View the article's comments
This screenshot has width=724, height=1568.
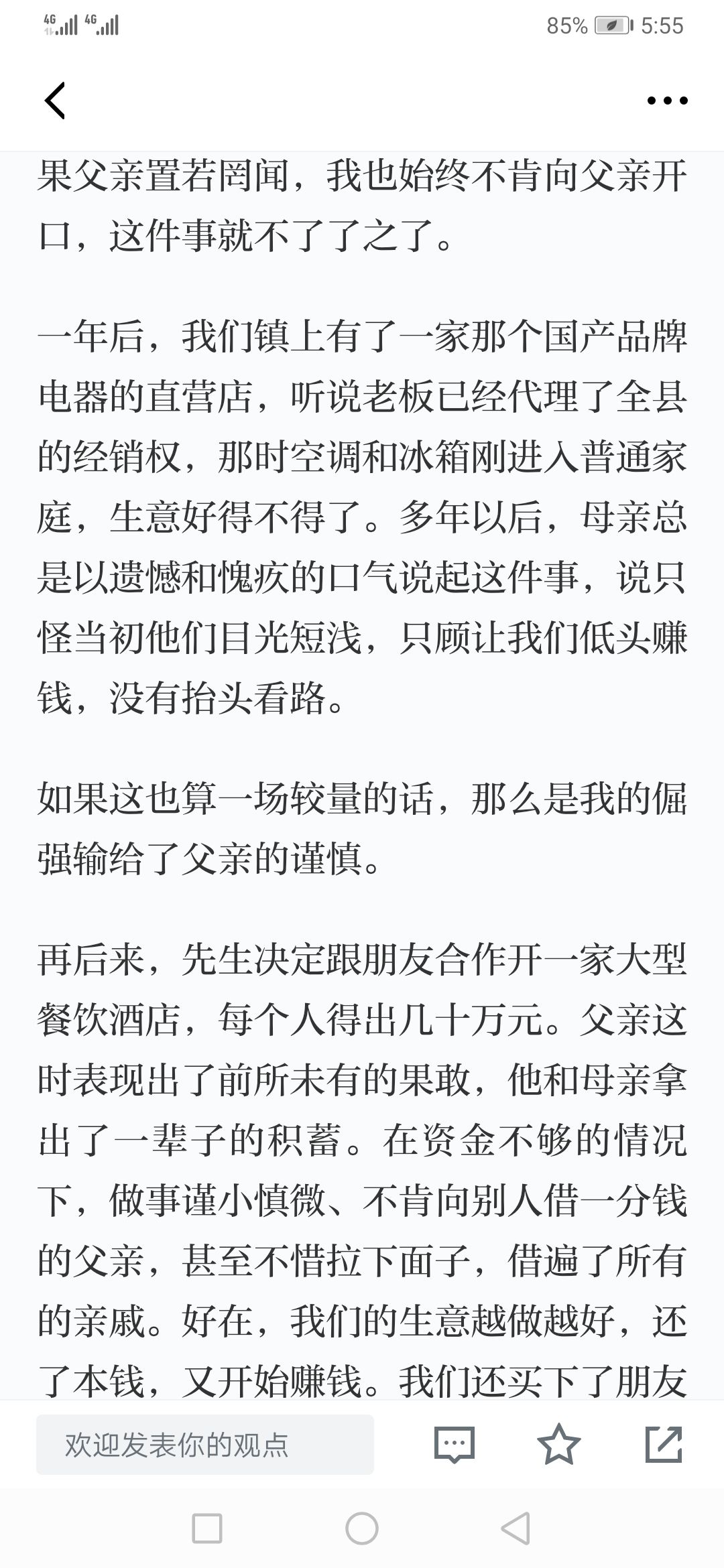[454, 1445]
